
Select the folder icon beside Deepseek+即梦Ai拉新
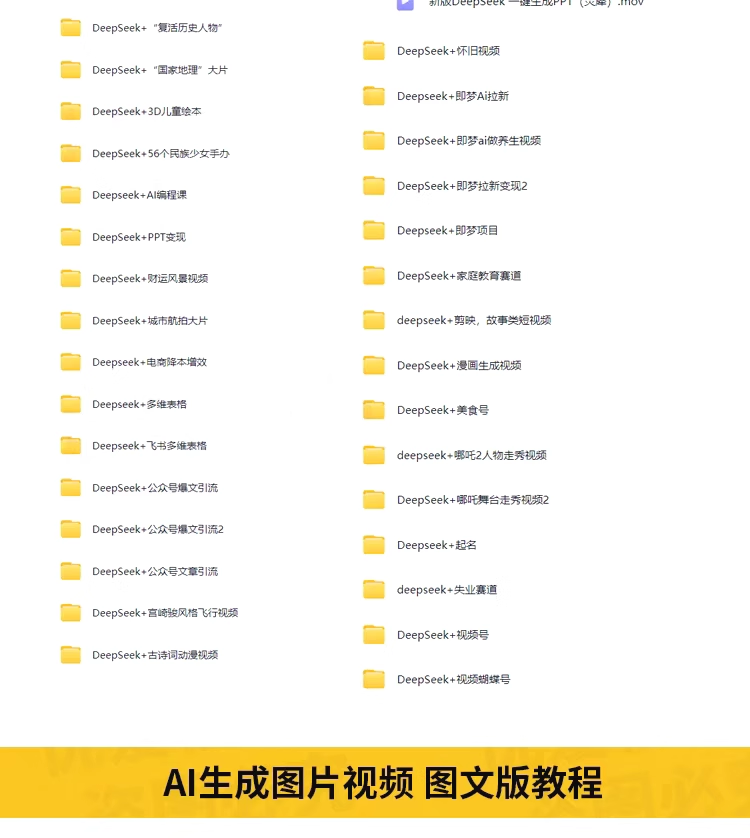tap(373, 95)
